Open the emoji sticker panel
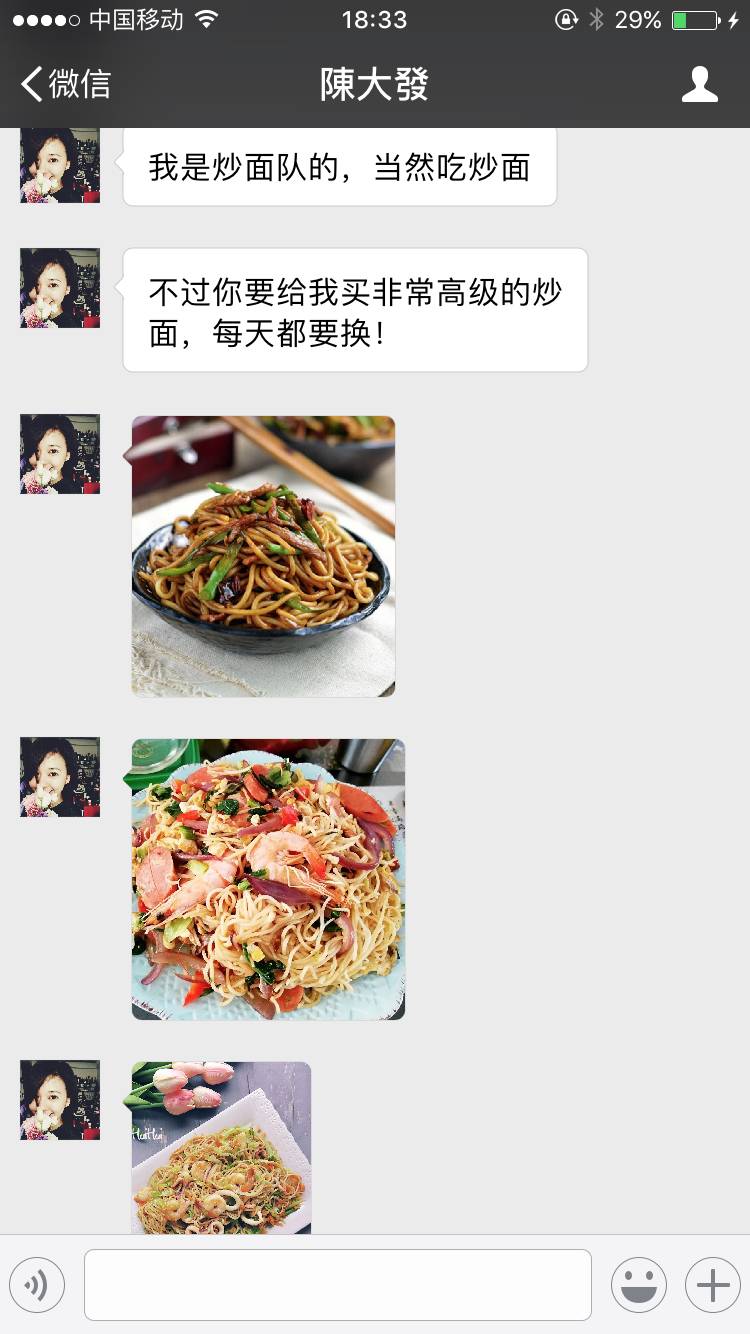The width and height of the screenshot is (750, 1334). click(x=638, y=1285)
